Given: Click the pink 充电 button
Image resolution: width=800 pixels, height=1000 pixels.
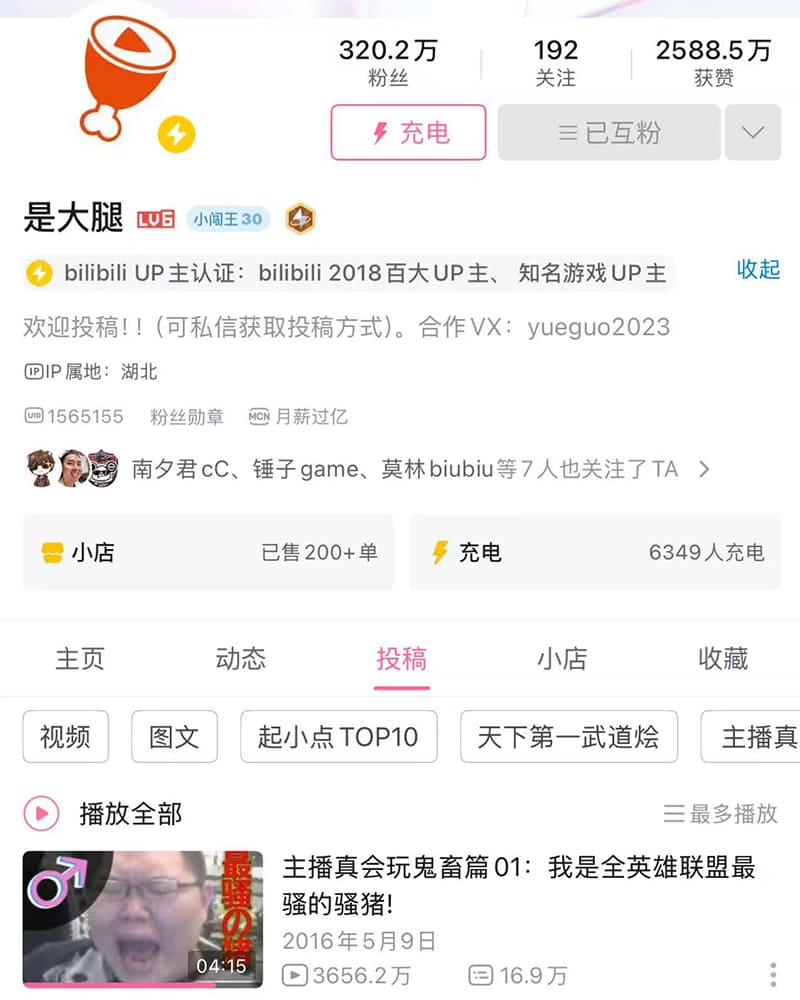Looking at the screenshot, I should pos(408,133).
